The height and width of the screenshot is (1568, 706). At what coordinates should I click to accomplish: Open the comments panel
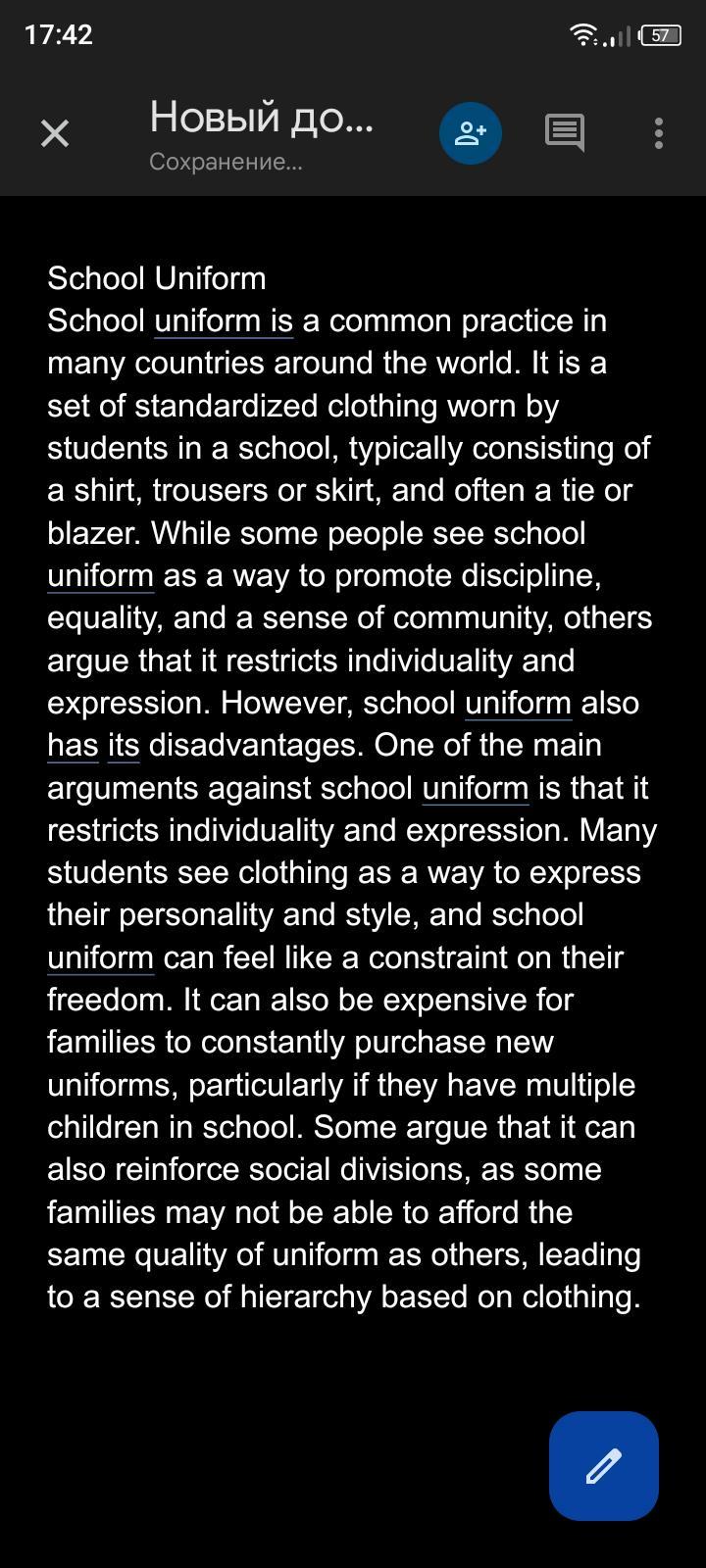tap(565, 132)
